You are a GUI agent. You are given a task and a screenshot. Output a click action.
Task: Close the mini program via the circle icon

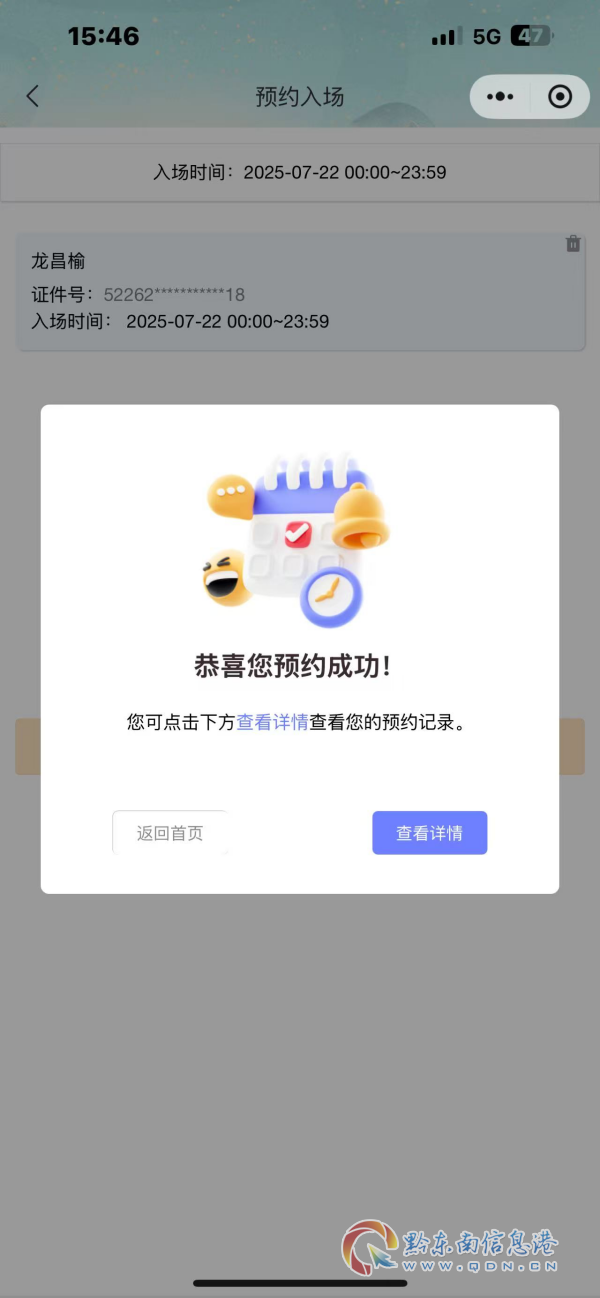560,97
